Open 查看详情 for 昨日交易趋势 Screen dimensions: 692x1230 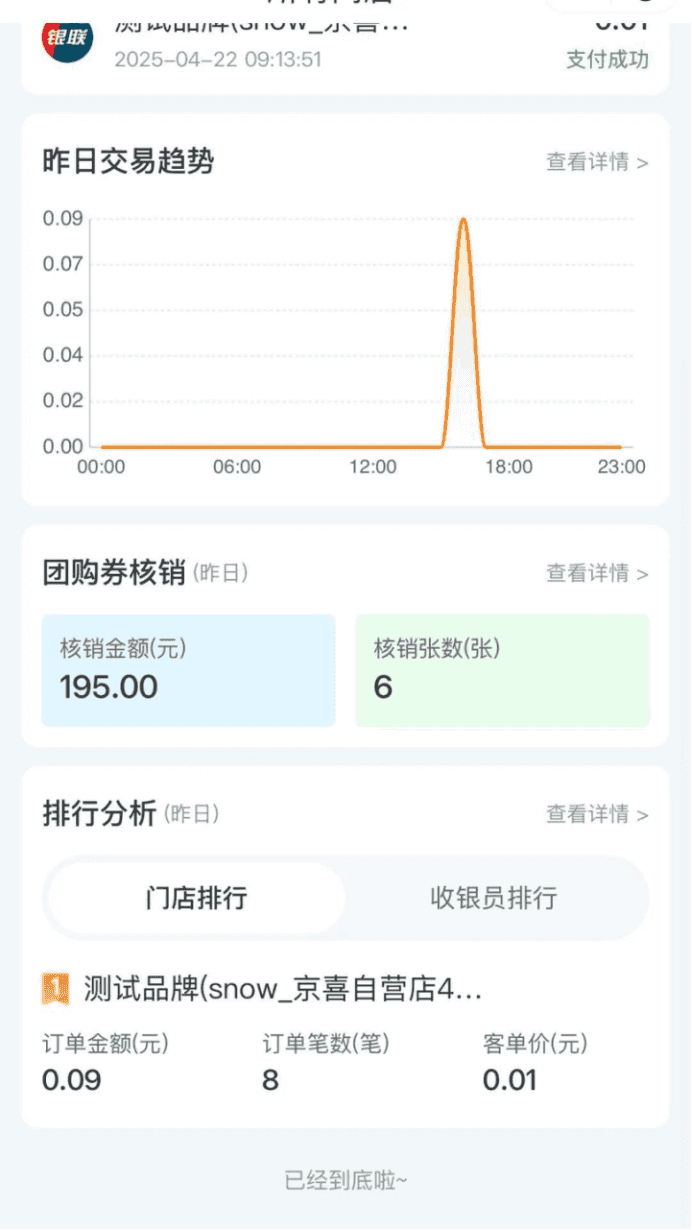[x=597, y=162]
